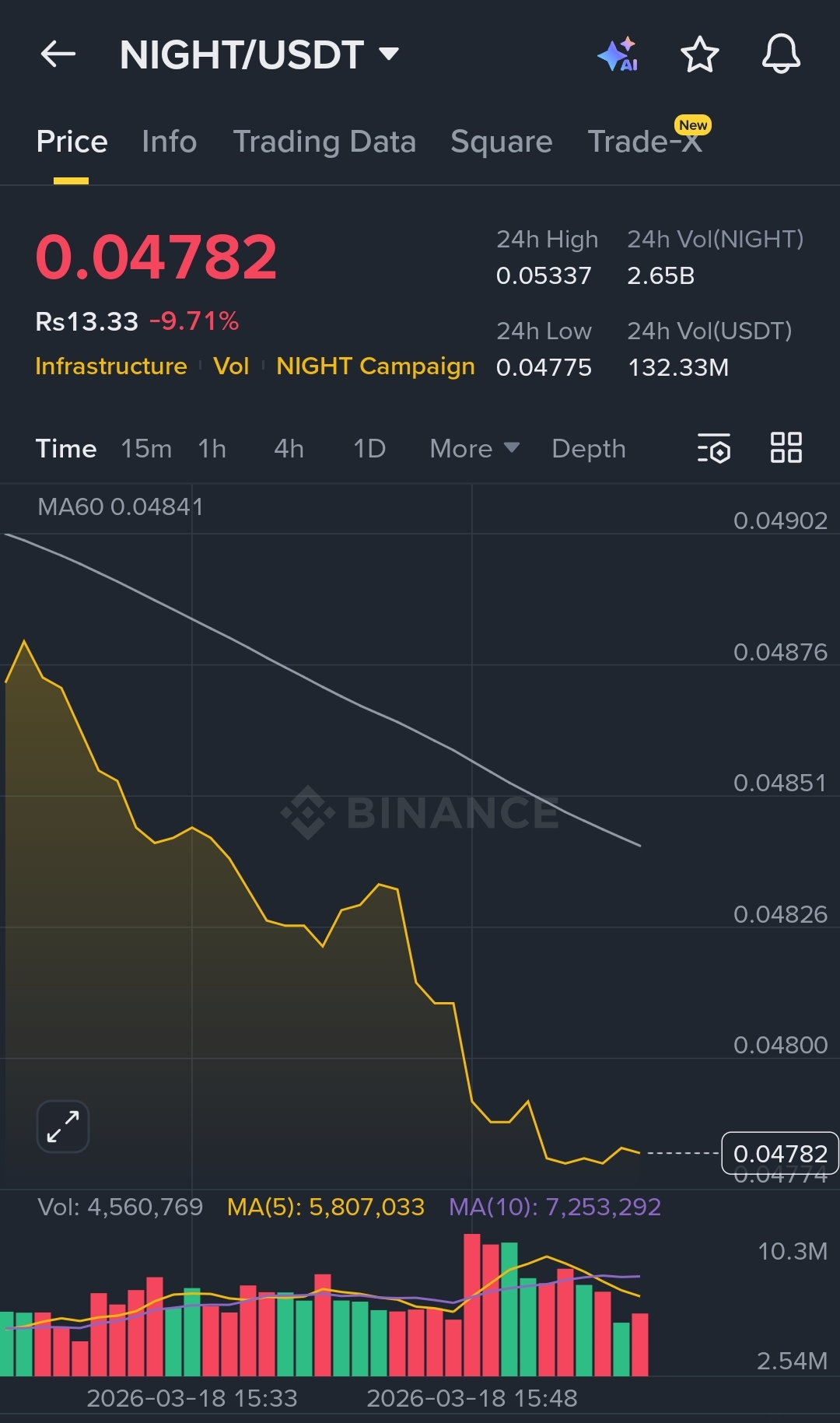The height and width of the screenshot is (1423, 840).
Task: Go back using the arrow icon
Action: point(58,54)
